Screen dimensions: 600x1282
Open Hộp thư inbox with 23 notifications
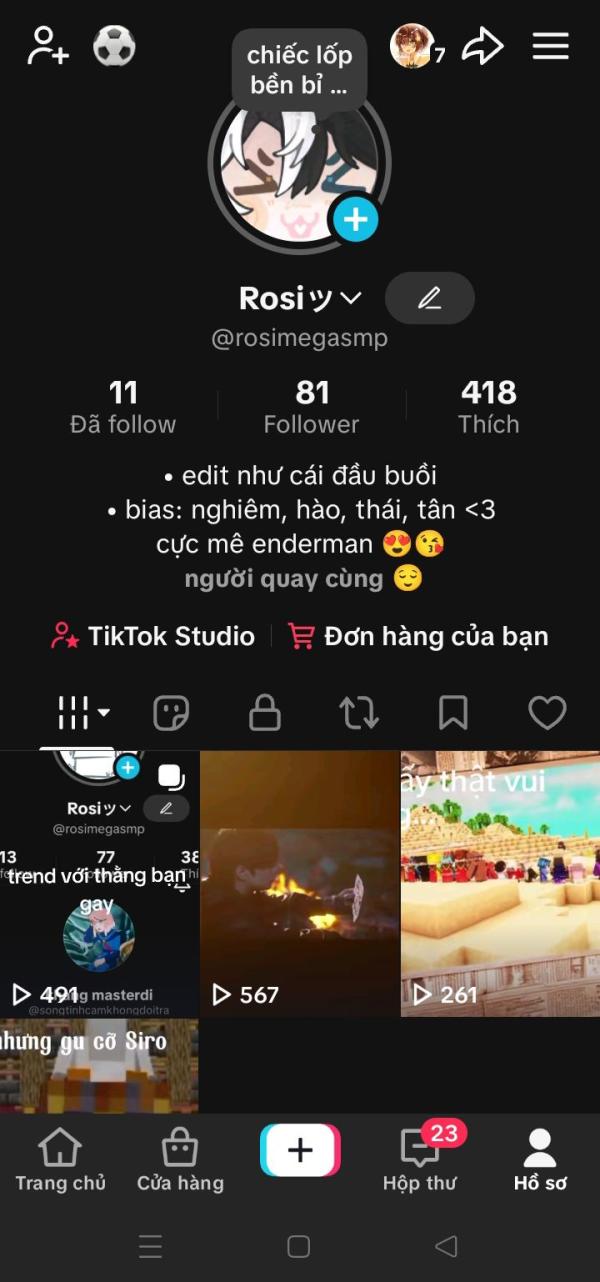click(420, 1160)
